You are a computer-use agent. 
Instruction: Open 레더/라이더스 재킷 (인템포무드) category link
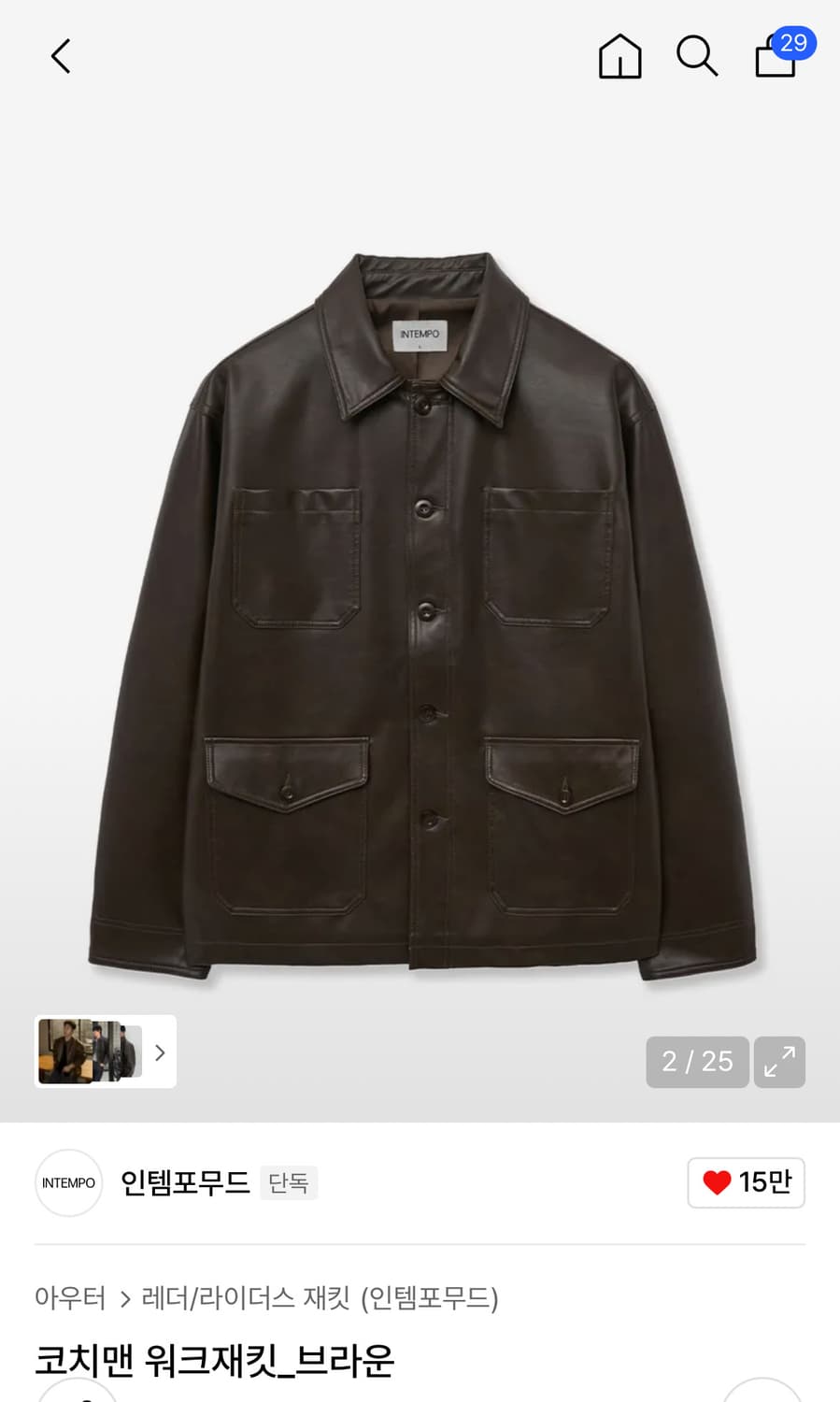[x=320, y=1297]
